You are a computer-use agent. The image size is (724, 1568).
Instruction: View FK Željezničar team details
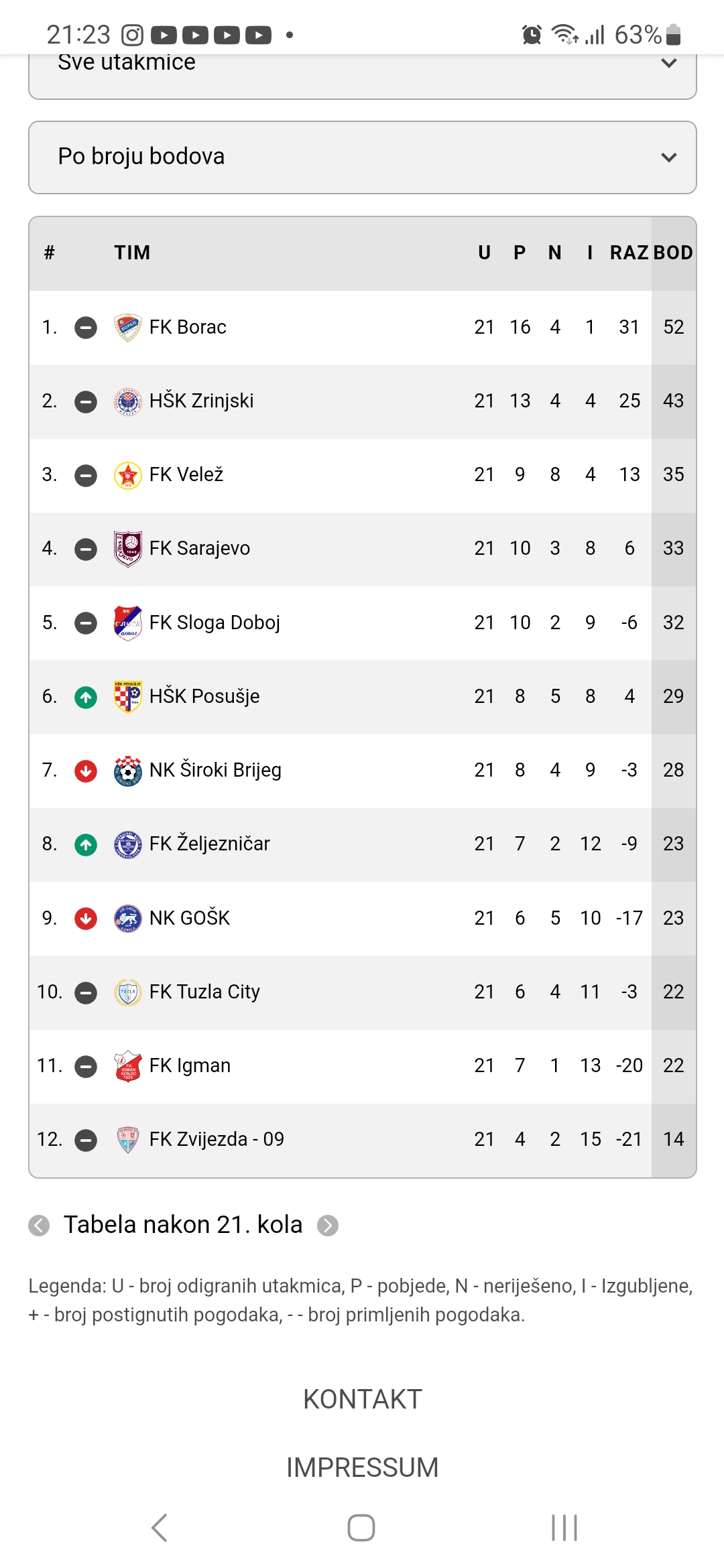[x=362, y=844]
